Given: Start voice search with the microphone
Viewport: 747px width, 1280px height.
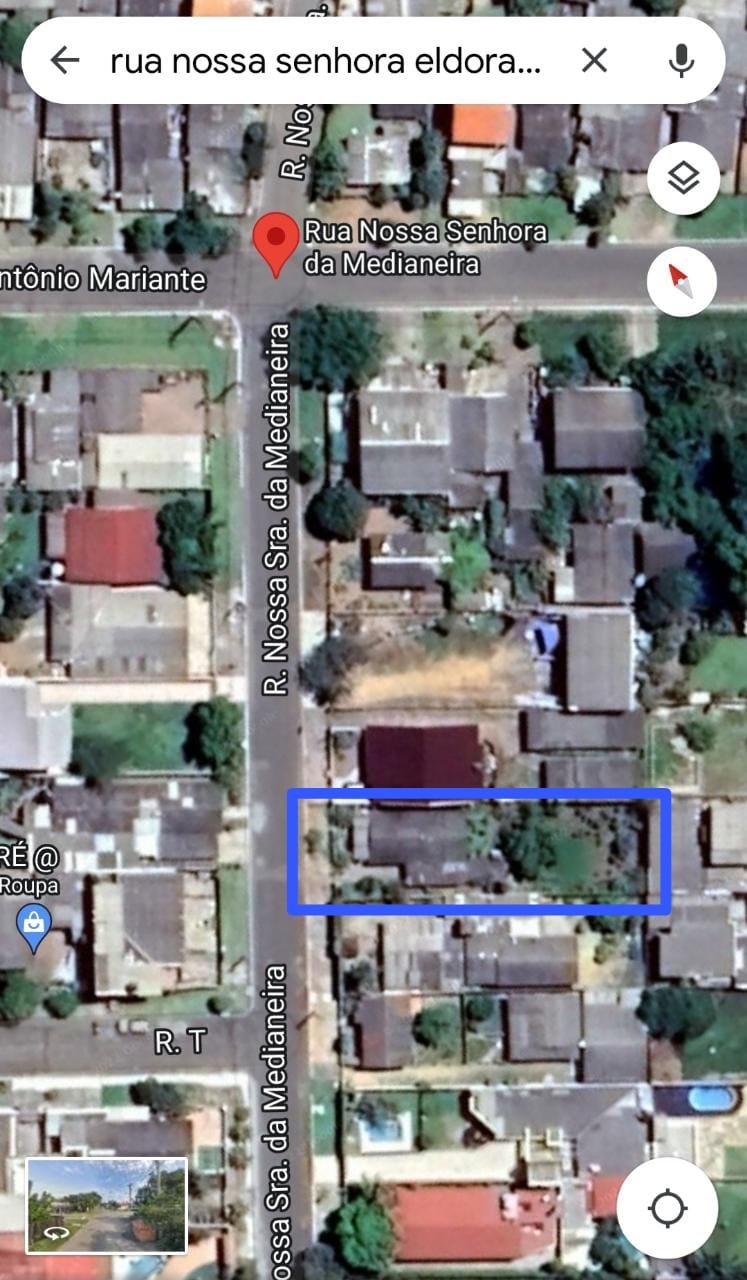Looking at the screenshot, I should pos(681,61).
